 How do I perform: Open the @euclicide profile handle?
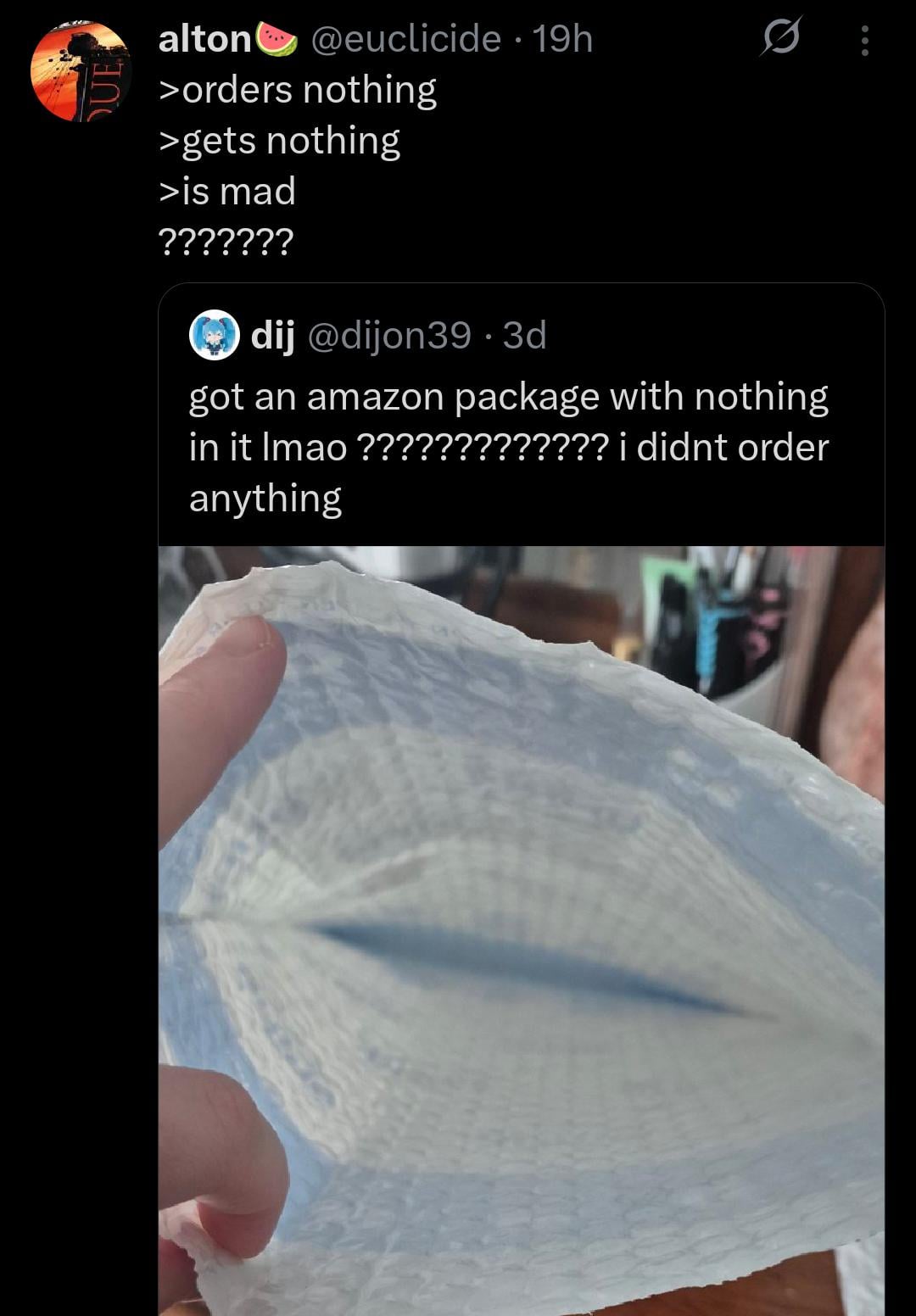(x=405, y=39)
